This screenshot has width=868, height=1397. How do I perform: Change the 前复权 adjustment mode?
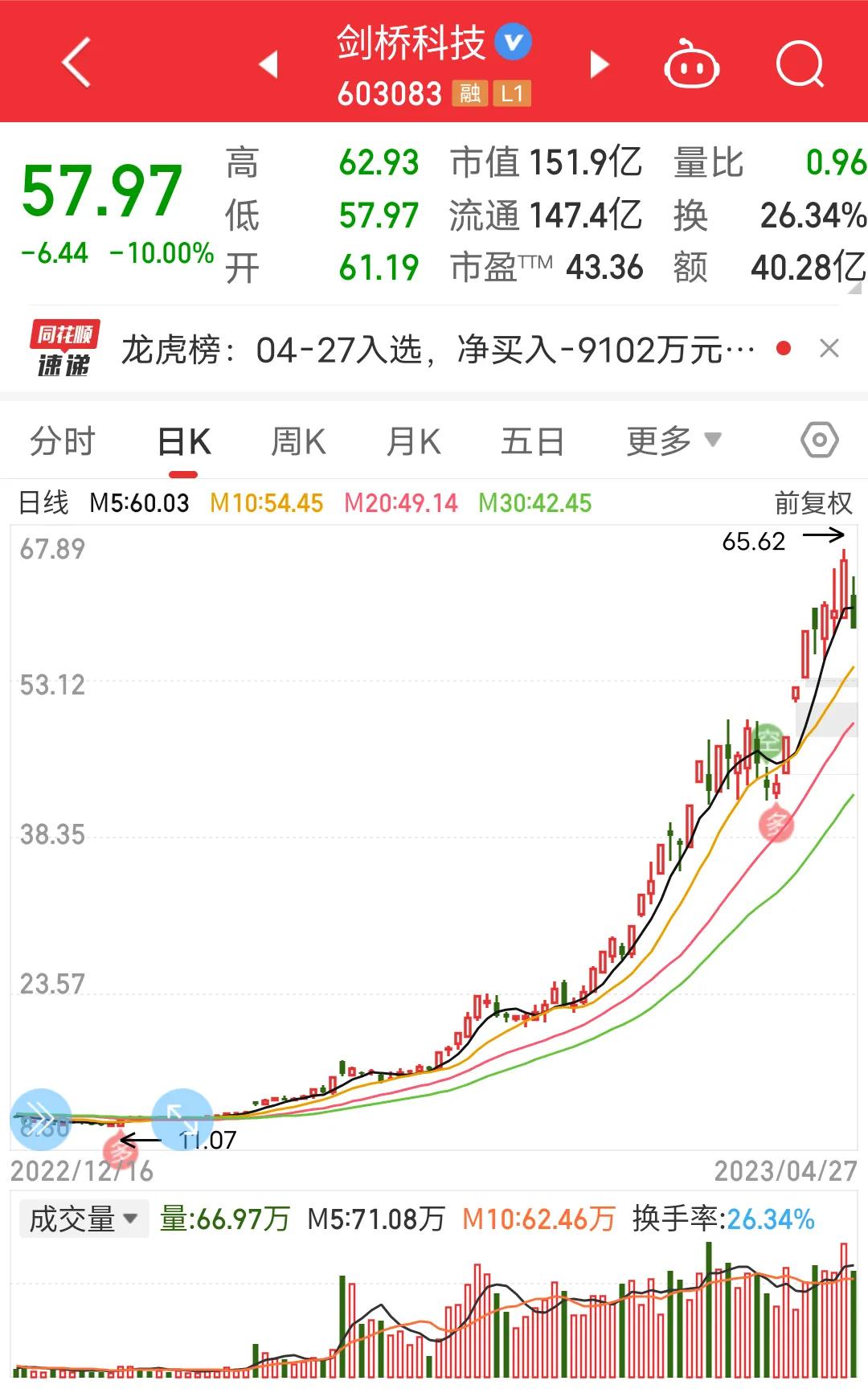pyautogui.click(x=813, y=503)
